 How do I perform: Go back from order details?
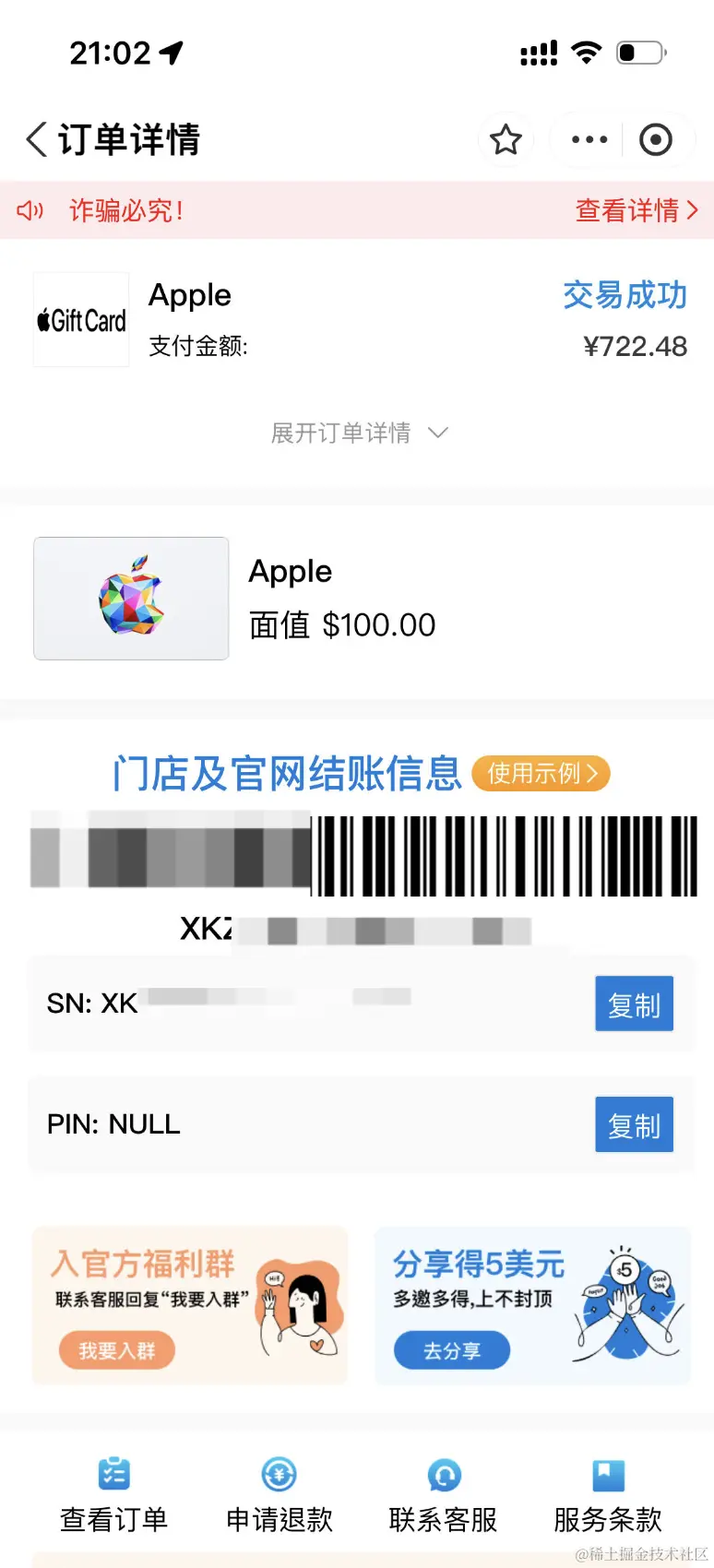tap(37, 140)
